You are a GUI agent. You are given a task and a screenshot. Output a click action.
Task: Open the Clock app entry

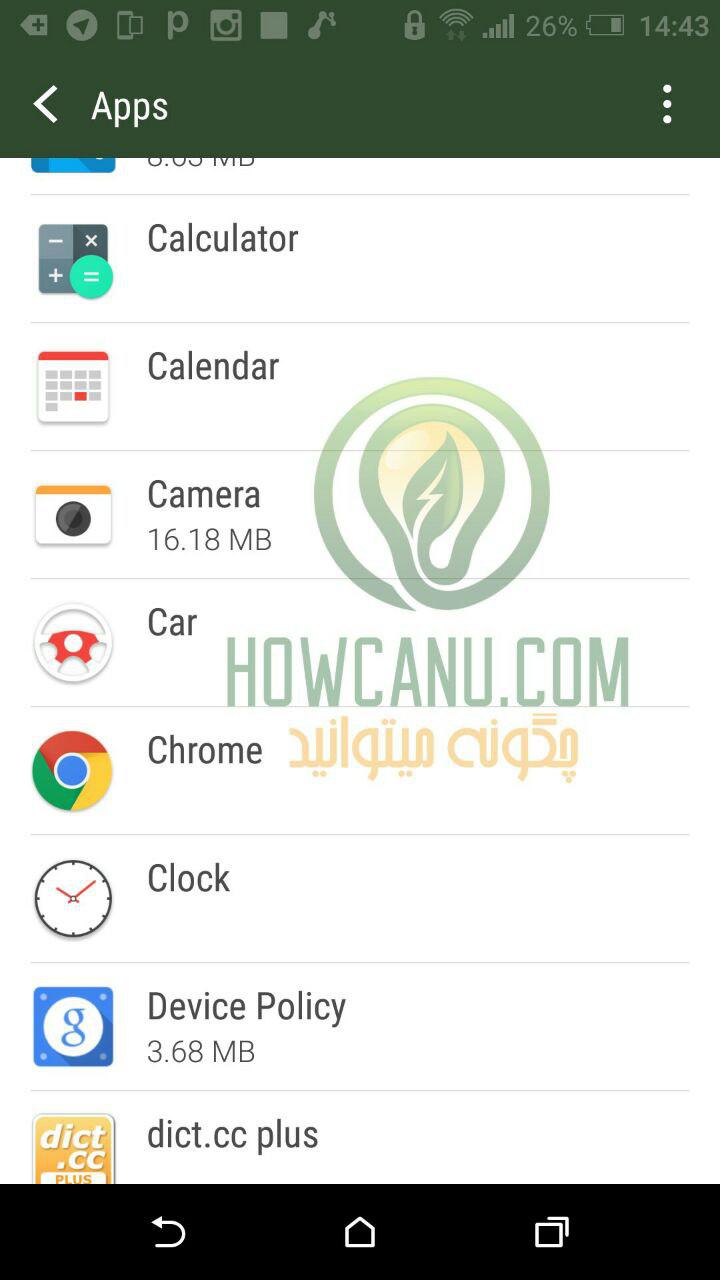(360, 899)
